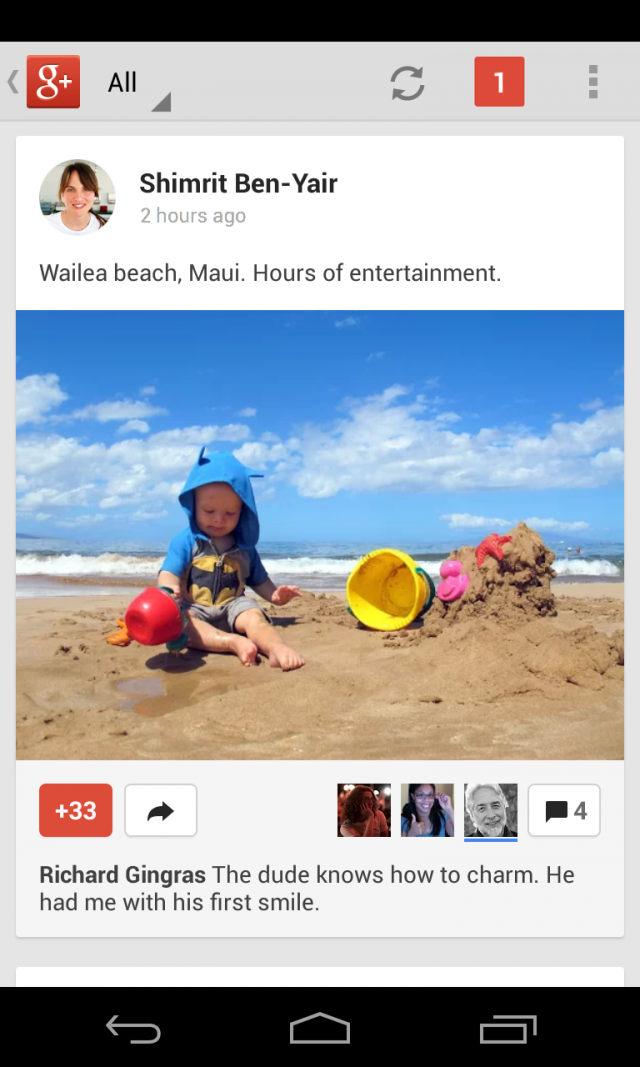Open the Wailea beach photo
The image size is (640, 1067).
click(320, 535)
